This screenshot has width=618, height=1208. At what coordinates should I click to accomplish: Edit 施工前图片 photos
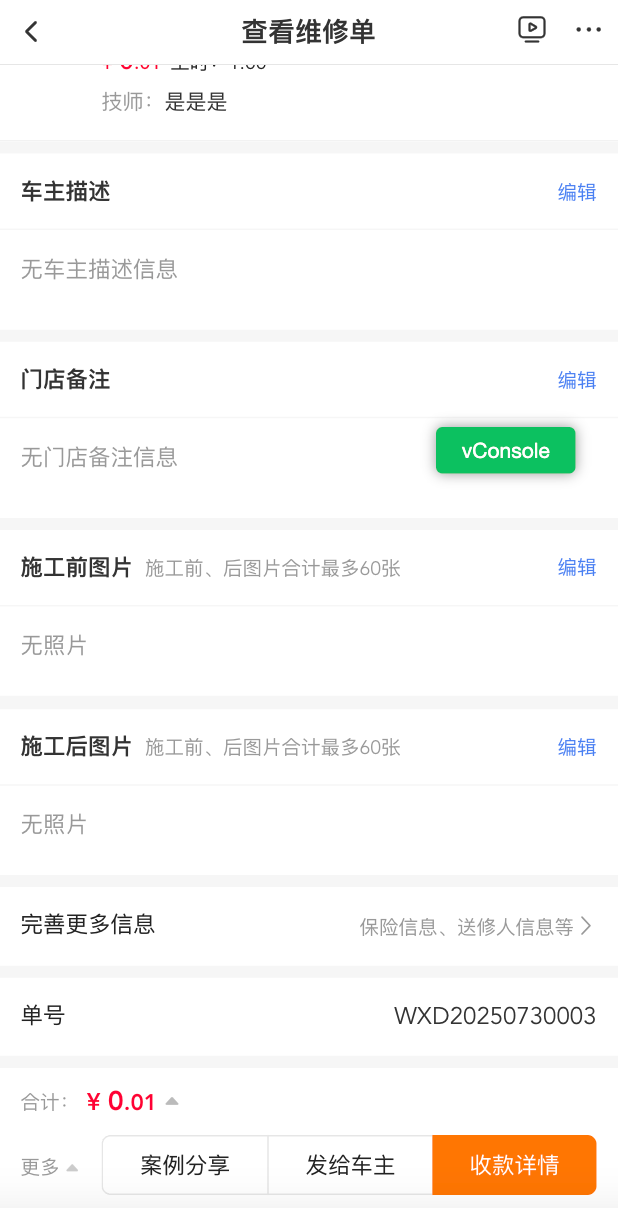coord(577,567)
